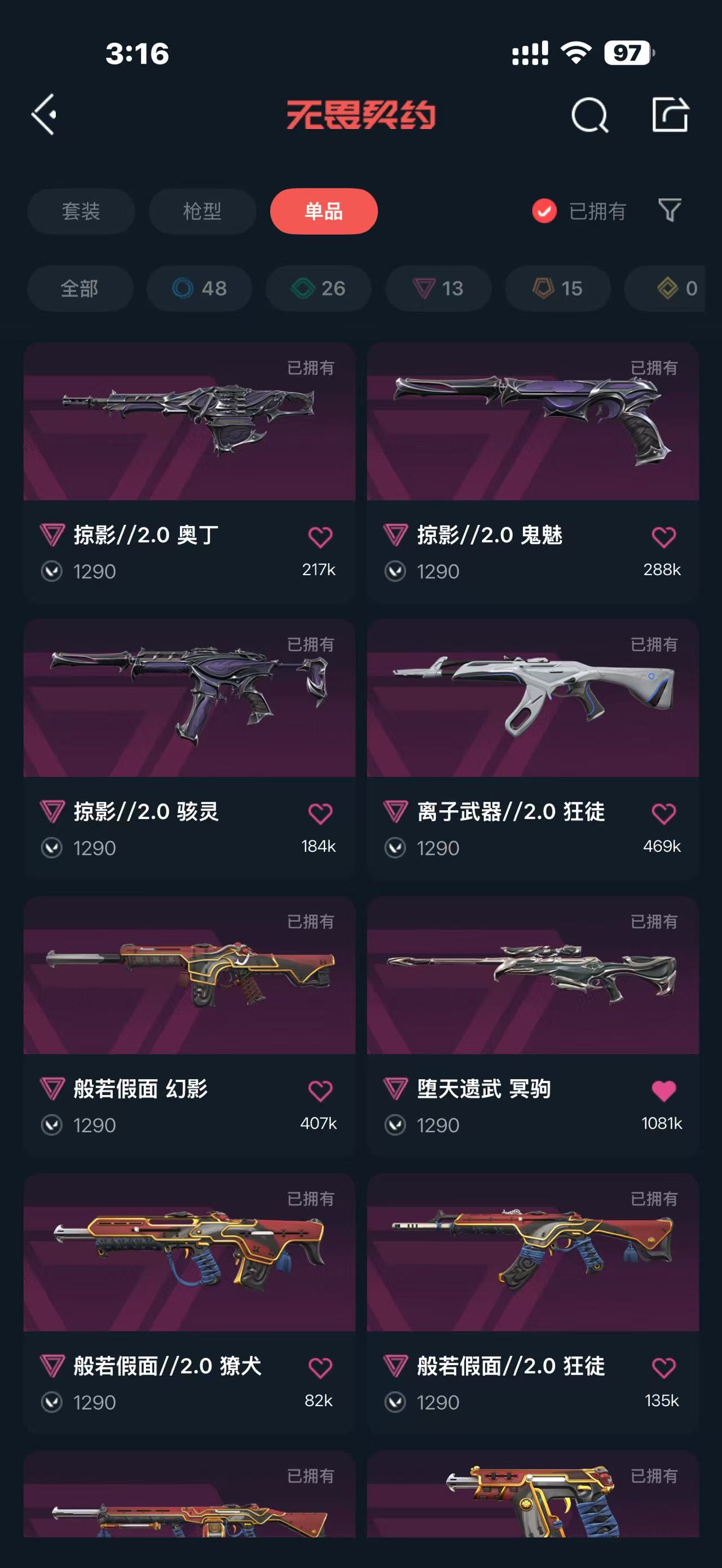This screenshot has height=1568, width=722.
Task: Switch to the 枪型 tab
Action: tap(202, 211)
